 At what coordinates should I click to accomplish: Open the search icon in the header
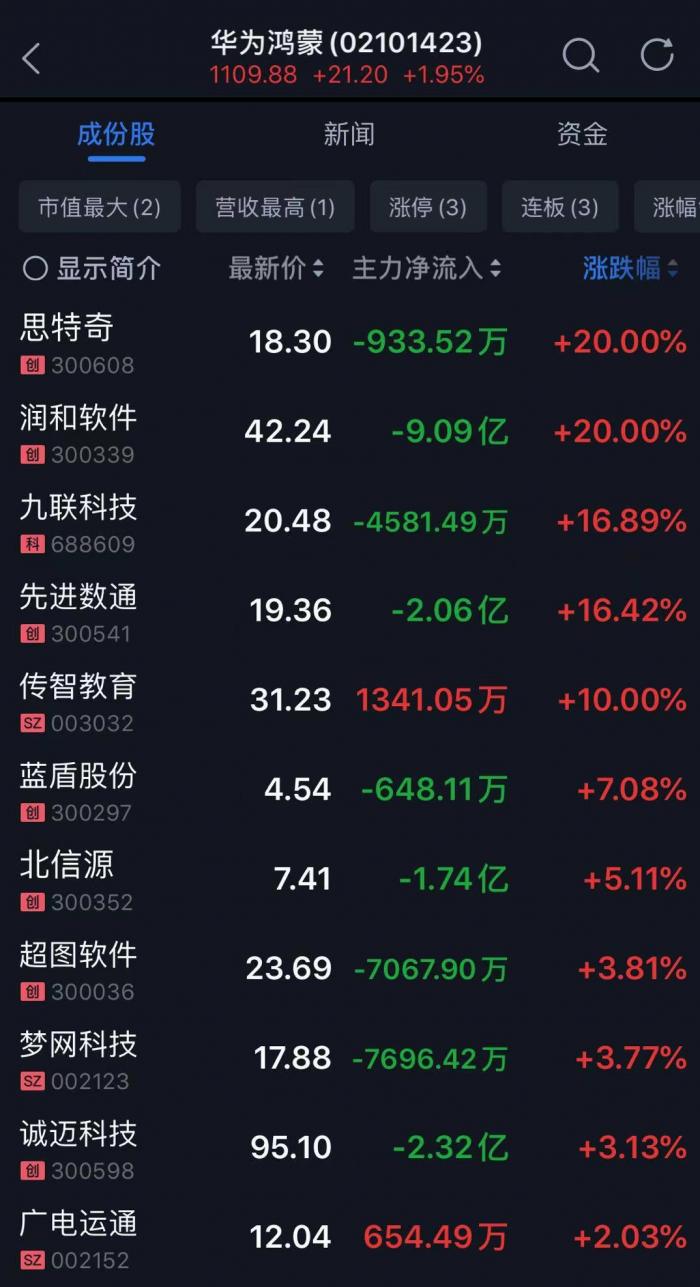580,56
